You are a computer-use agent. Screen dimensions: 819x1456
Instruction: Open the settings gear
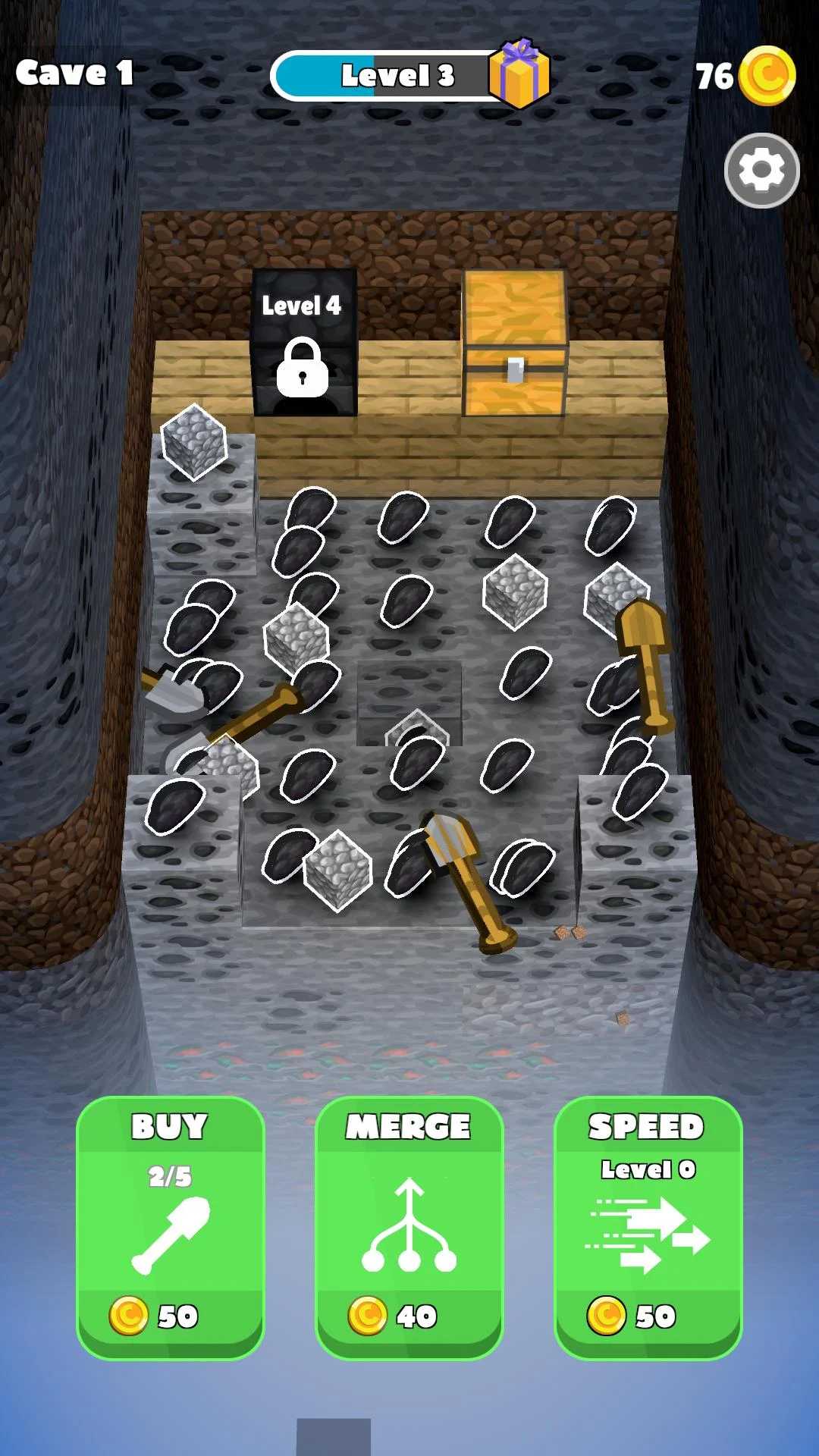(x=761, y=171)
